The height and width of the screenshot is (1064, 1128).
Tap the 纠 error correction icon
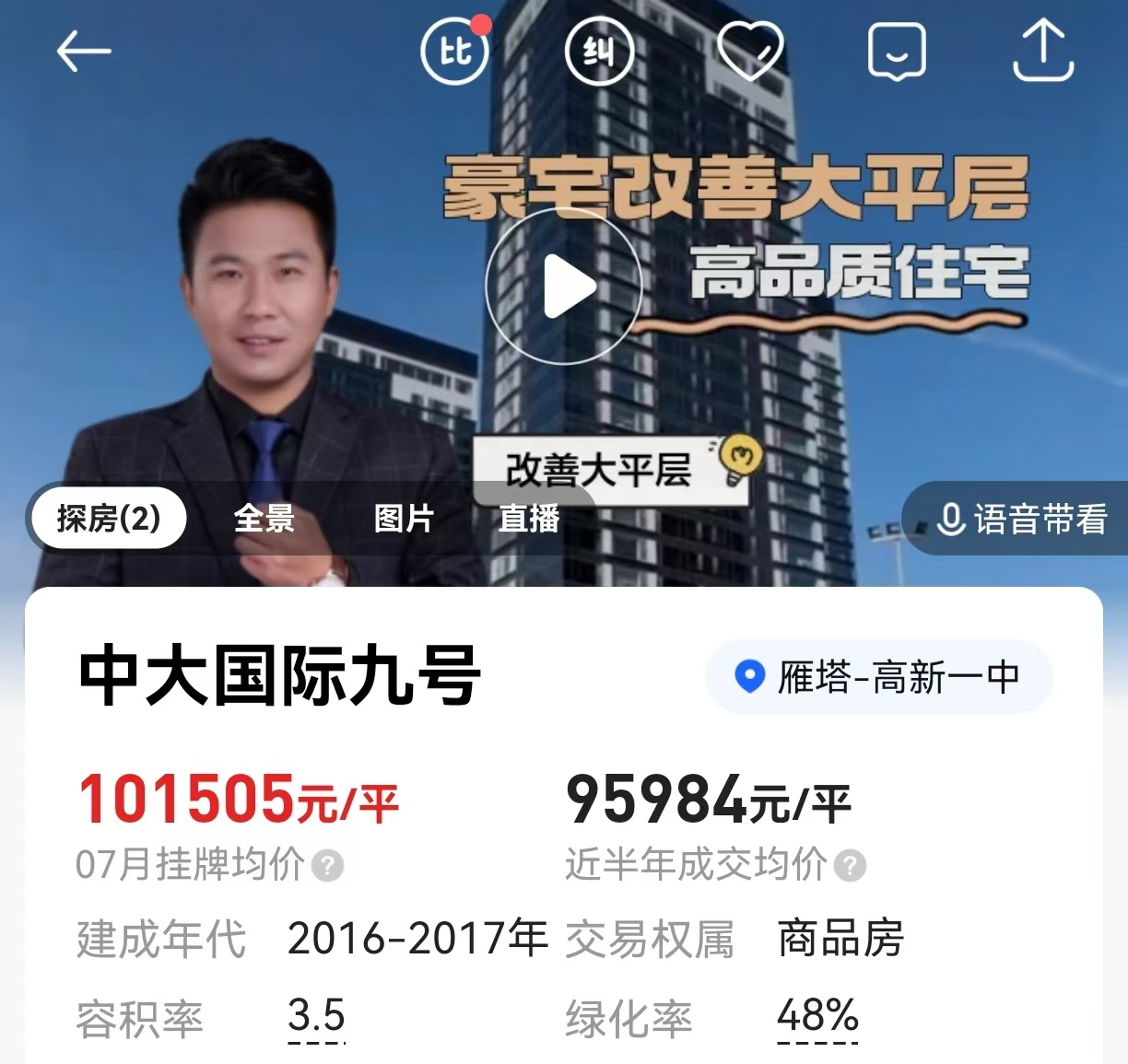(x=599, y=52)
